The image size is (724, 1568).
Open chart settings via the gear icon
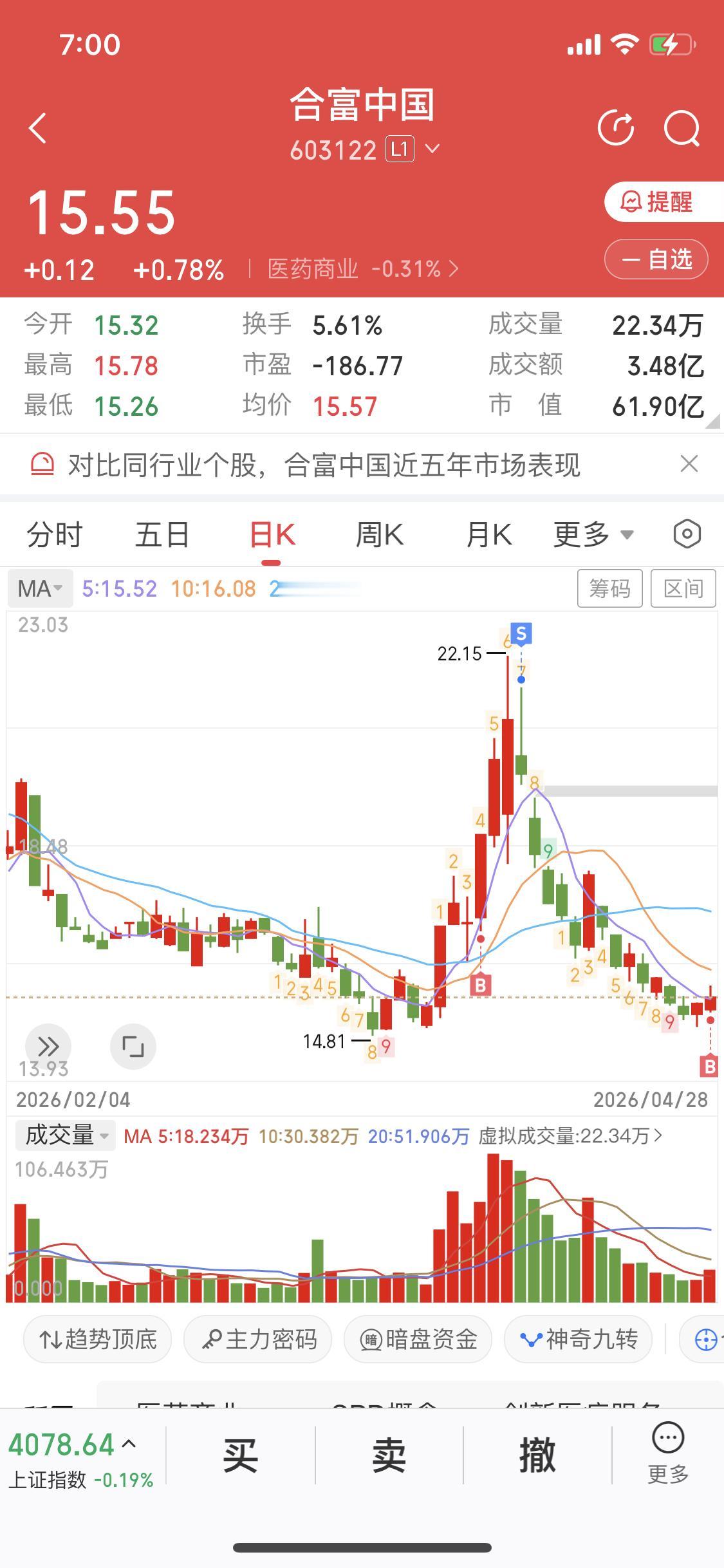point(686,534)
